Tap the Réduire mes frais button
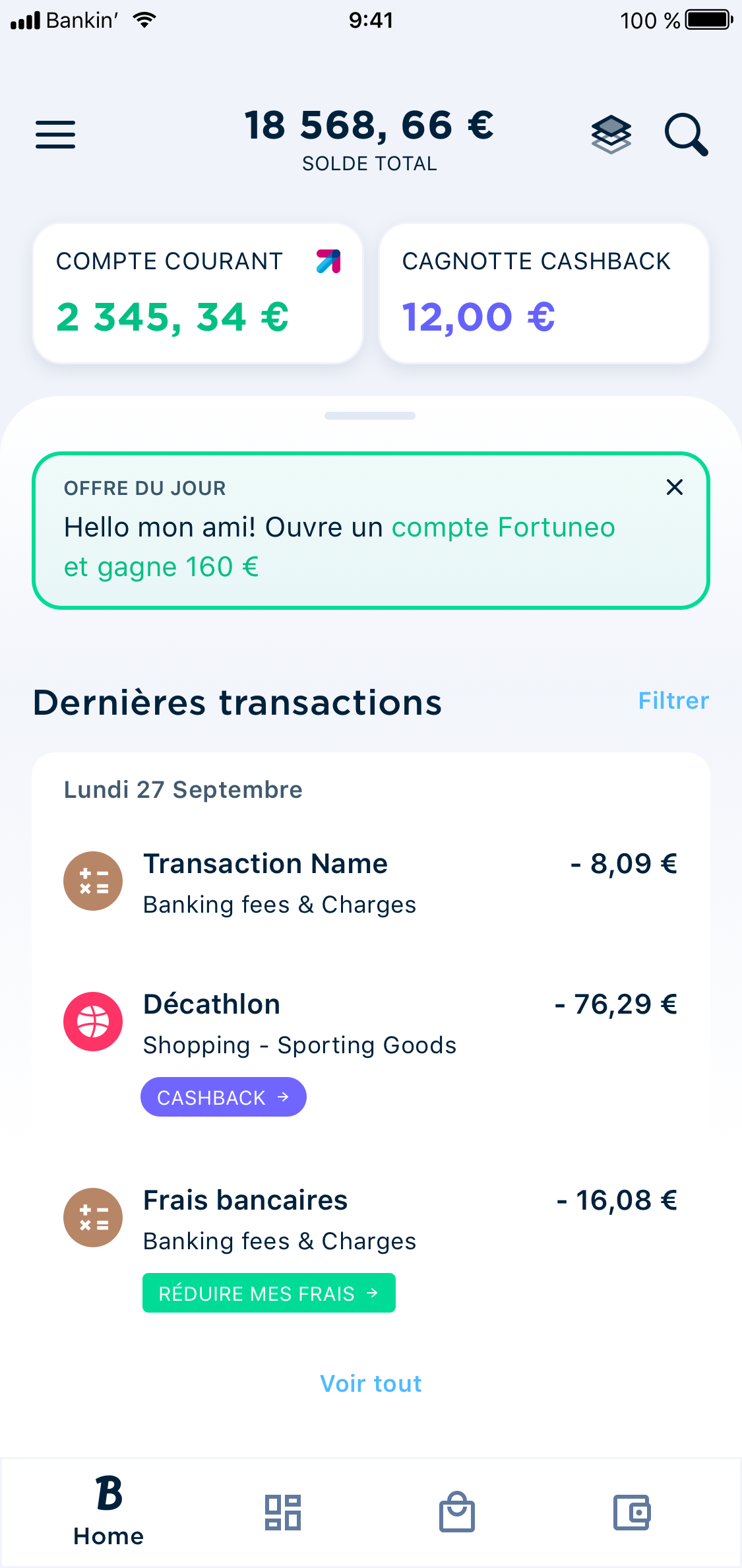742x1568 pixels. [x=269, y=1293]
